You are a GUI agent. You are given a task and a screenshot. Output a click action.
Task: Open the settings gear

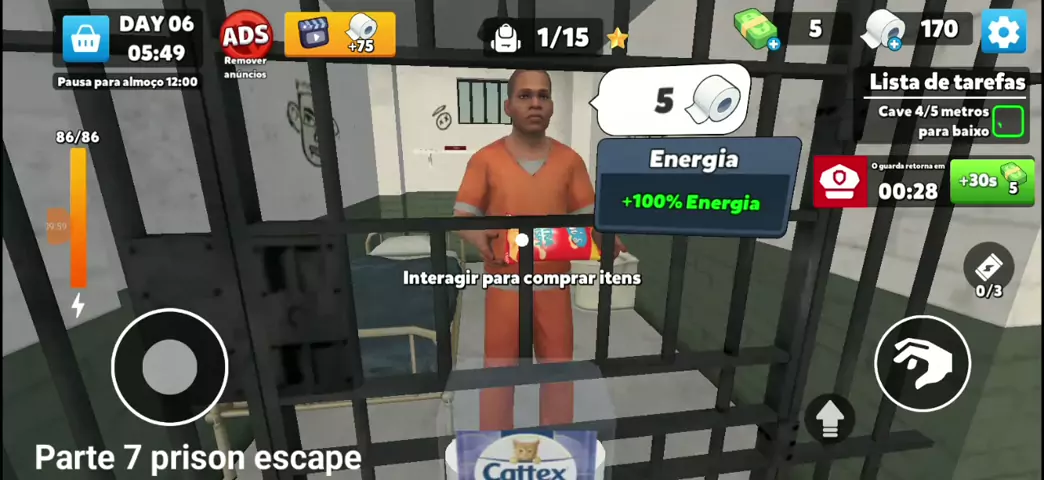[x=1003, y=32]
